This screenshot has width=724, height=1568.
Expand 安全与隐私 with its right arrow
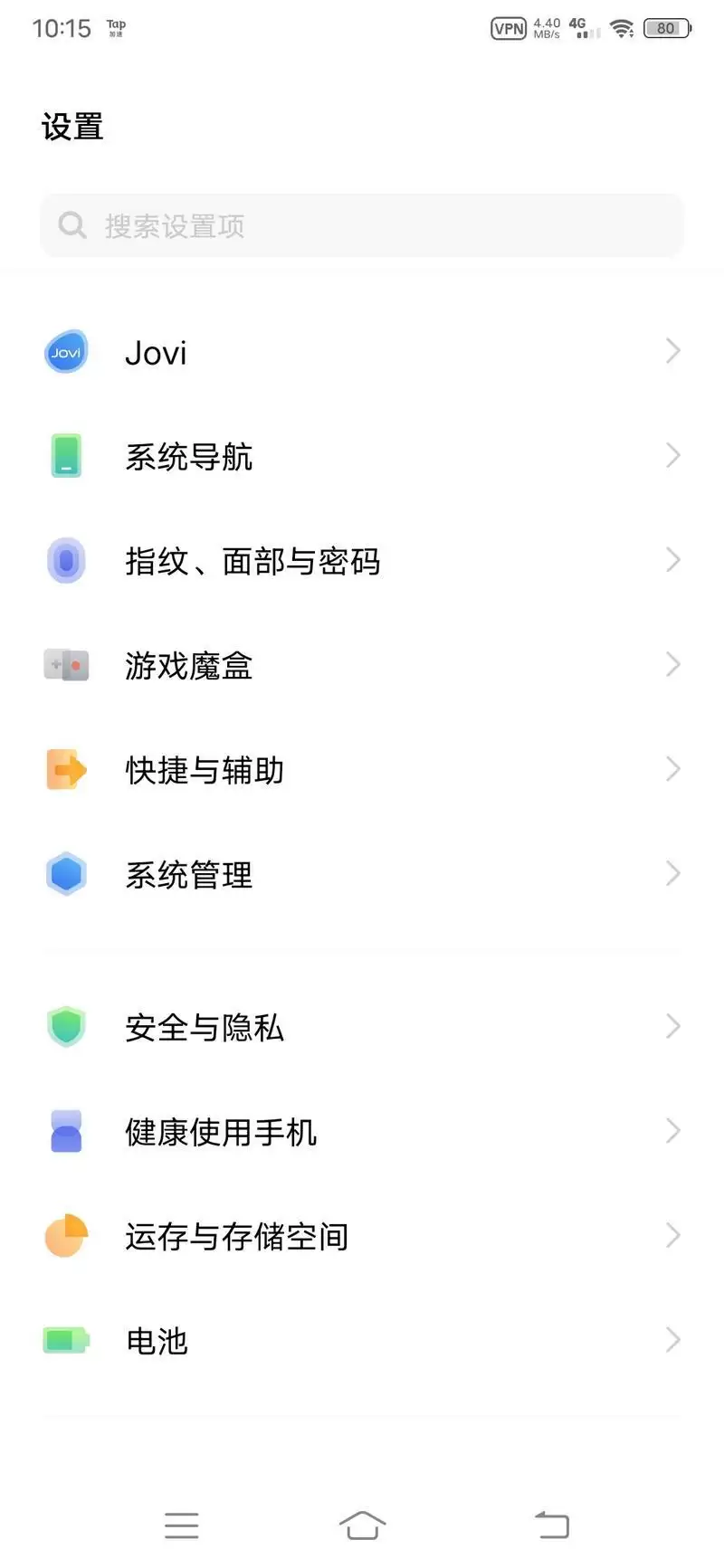pyautogui.click(x=673, y=1027)
